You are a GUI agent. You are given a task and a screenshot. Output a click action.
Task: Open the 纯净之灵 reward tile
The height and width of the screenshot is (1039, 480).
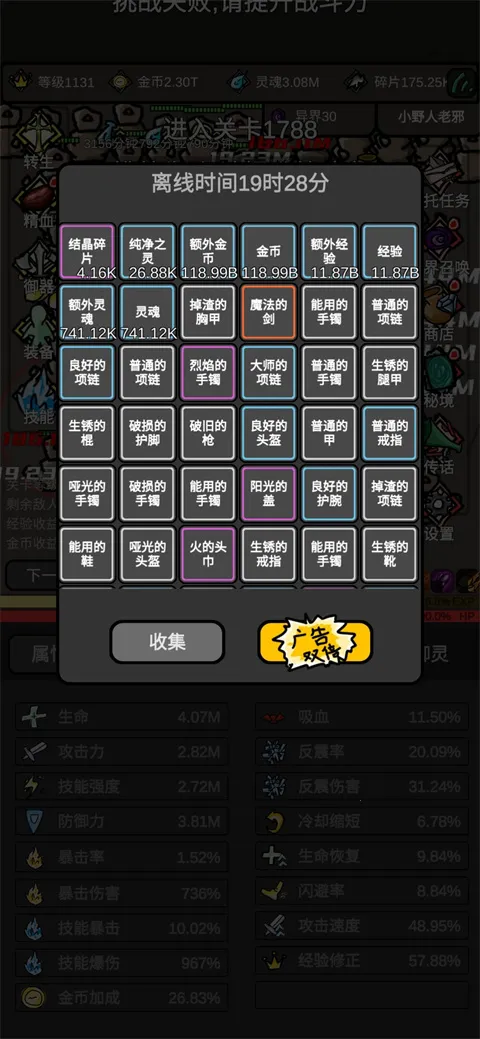click(148, 251)
